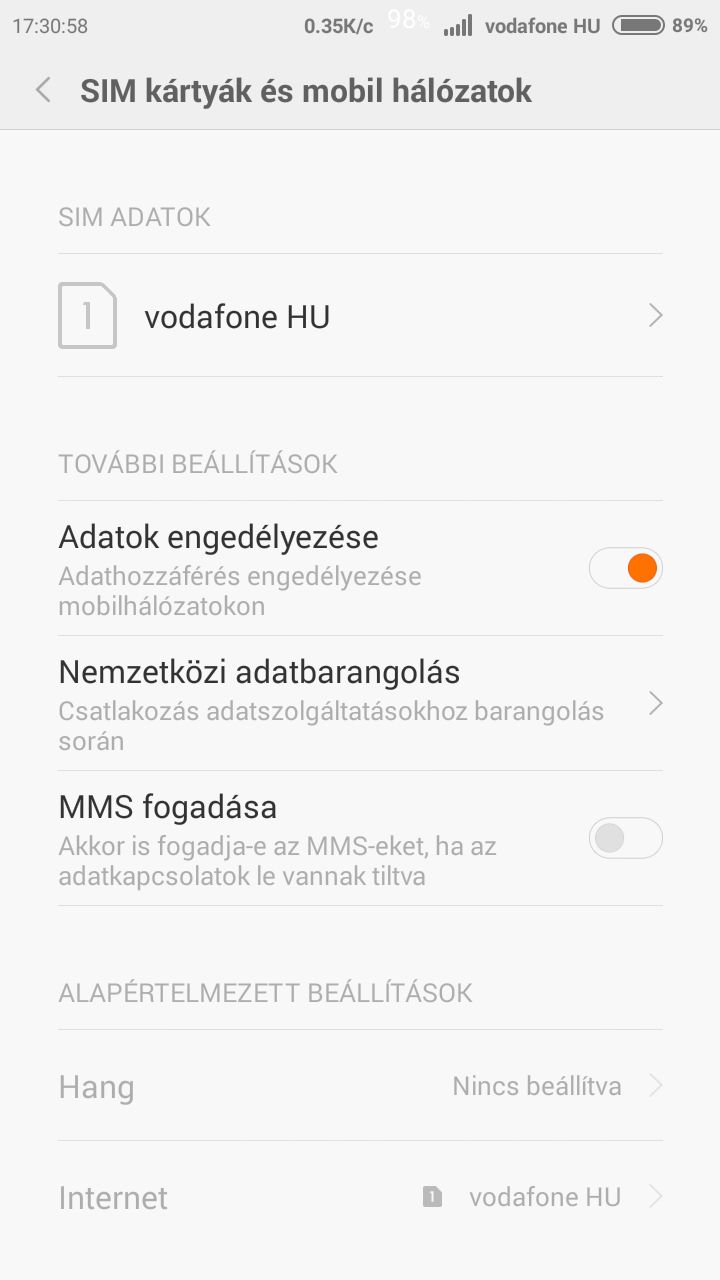
Task: Open the Hang default setting
Action: click(x=360, y=1086)
